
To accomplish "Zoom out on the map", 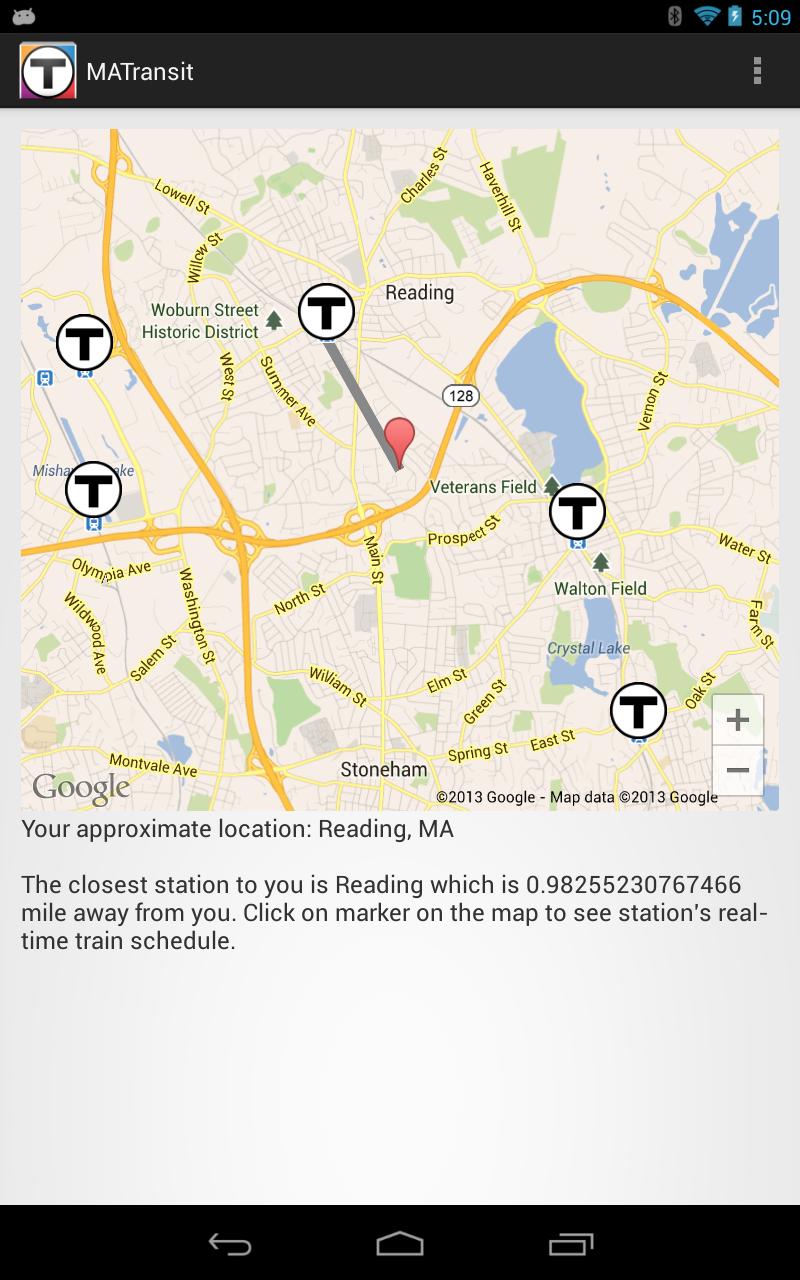I will click(738, 770).
